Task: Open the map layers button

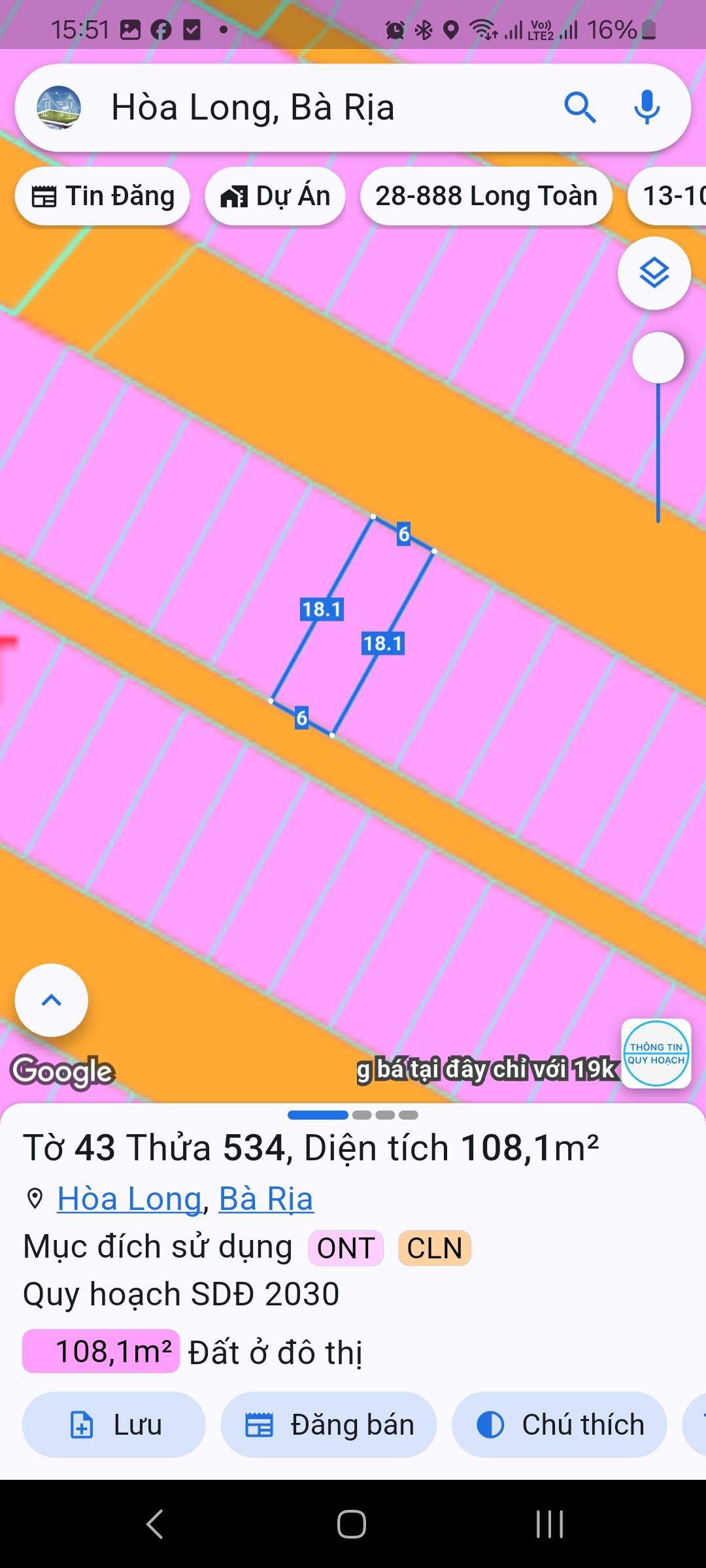Action: click(654, 273)
